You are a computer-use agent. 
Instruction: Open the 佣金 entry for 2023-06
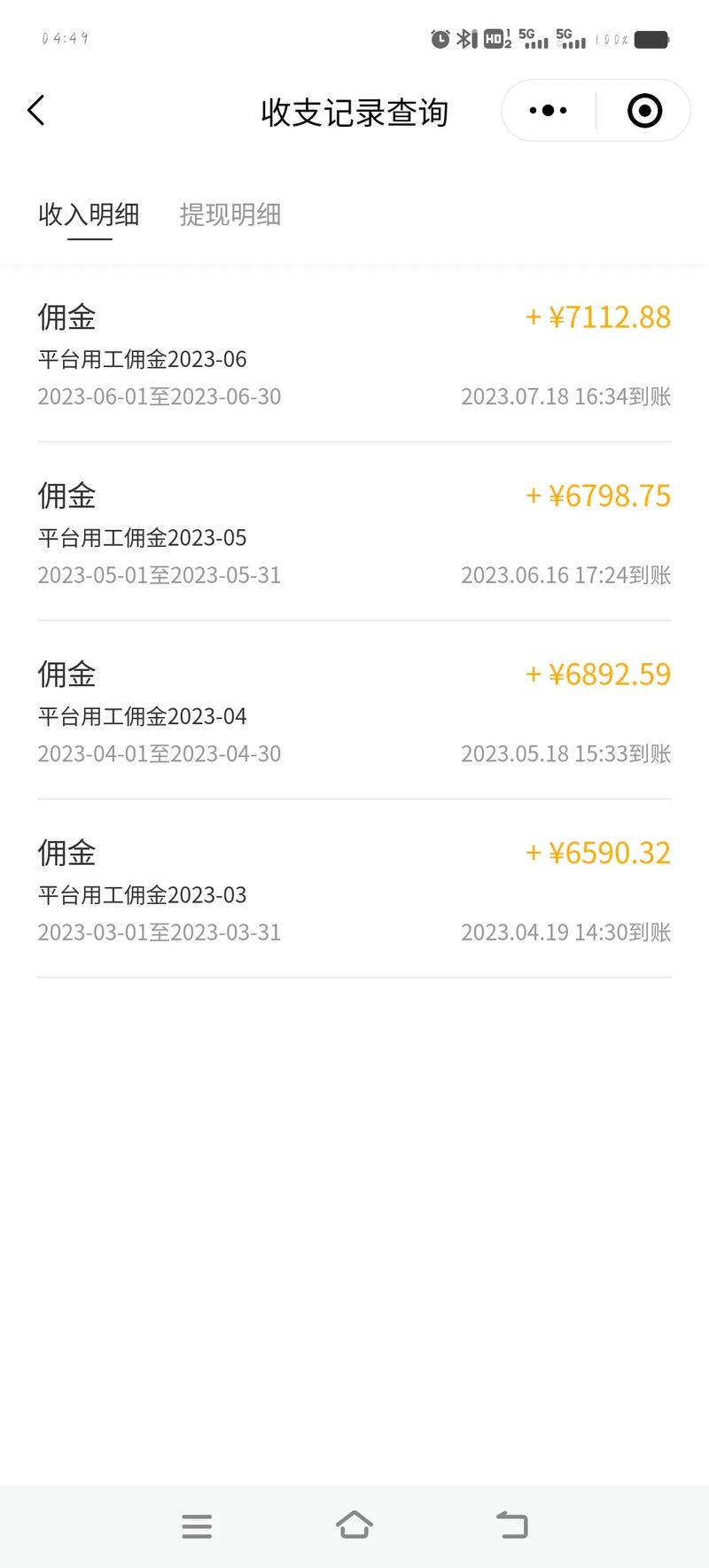(354, 355)
